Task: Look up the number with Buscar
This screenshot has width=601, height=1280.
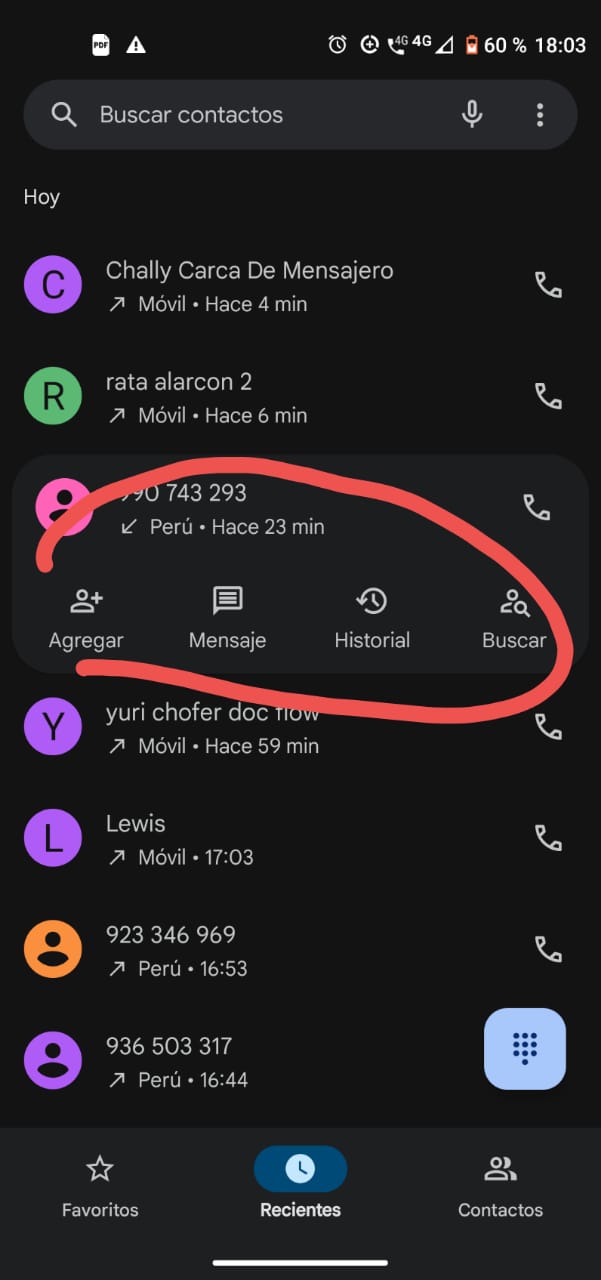Action: pos(514,620)
